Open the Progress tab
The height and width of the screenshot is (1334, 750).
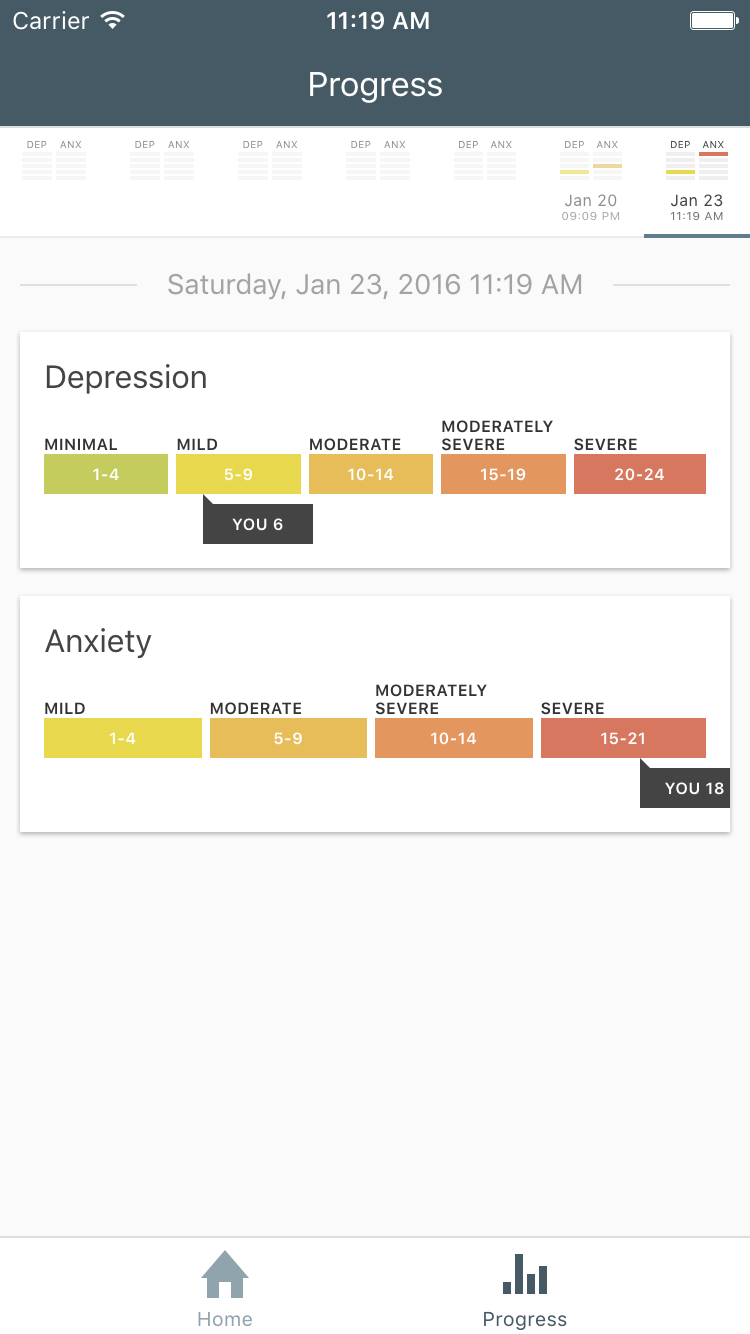click(524, 1288)
